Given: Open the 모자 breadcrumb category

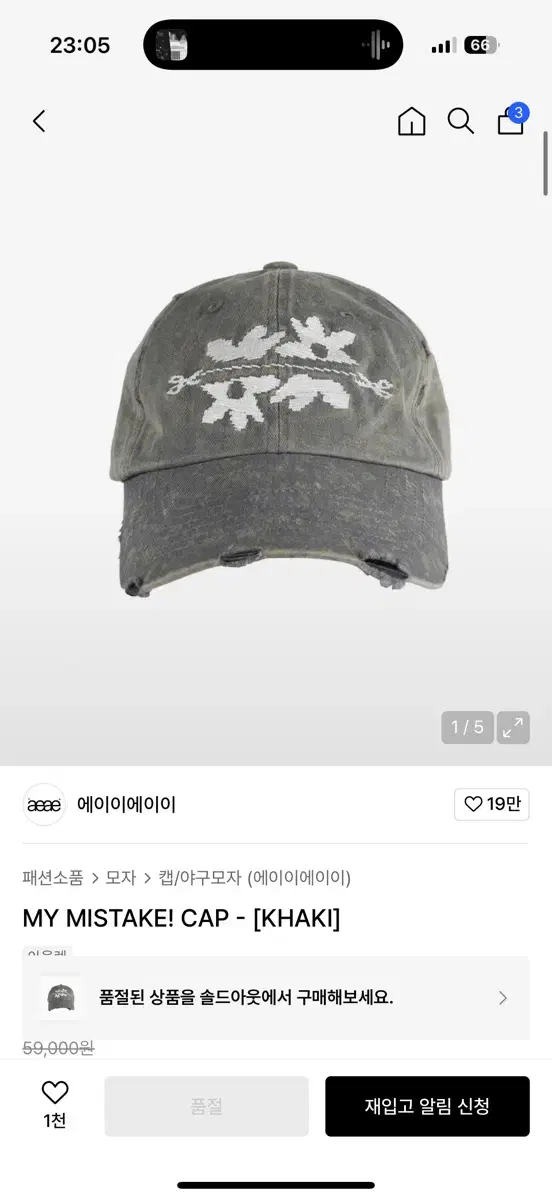Looking at the screenshot, I should (121, 878).
